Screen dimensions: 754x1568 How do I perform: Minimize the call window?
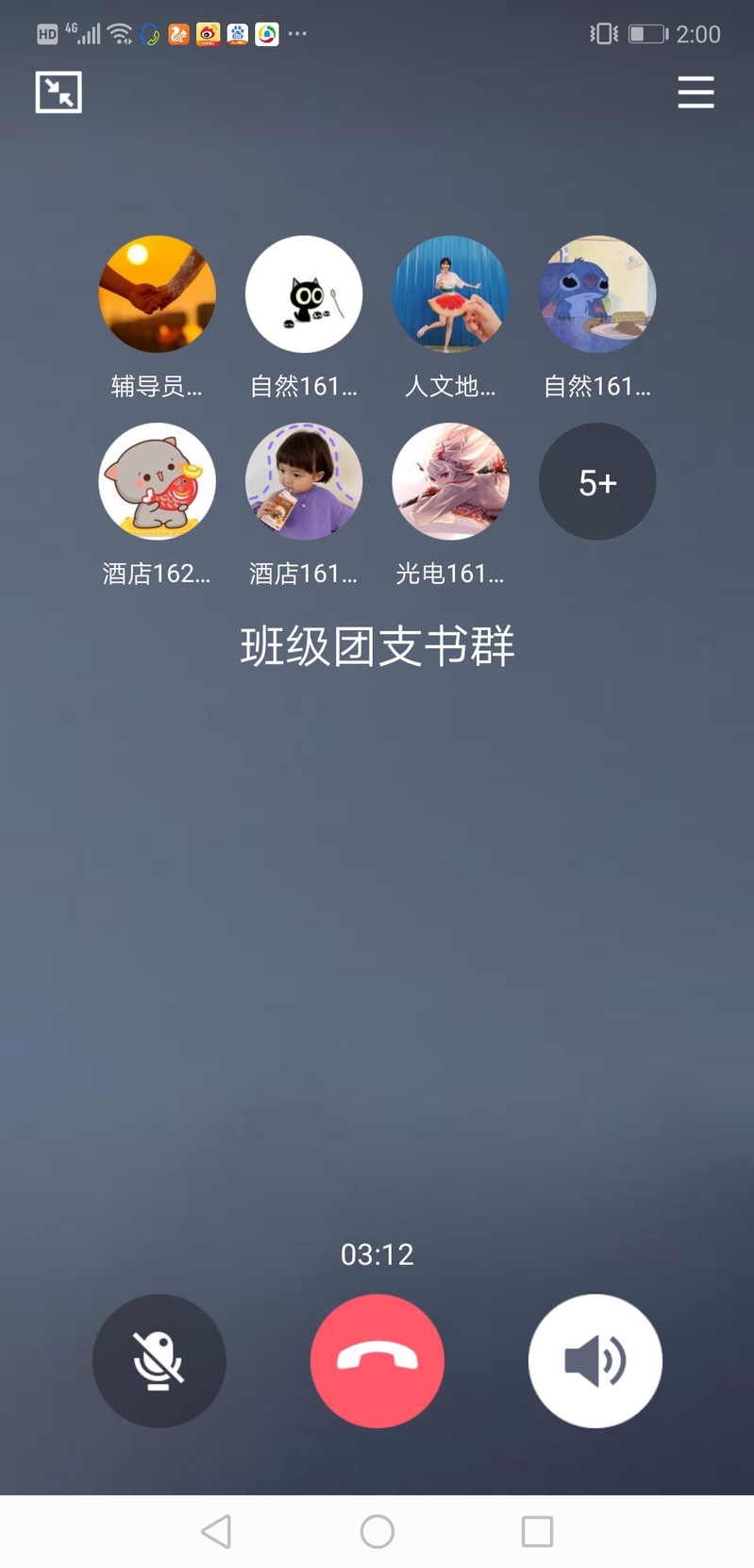(x=59, y=92)
